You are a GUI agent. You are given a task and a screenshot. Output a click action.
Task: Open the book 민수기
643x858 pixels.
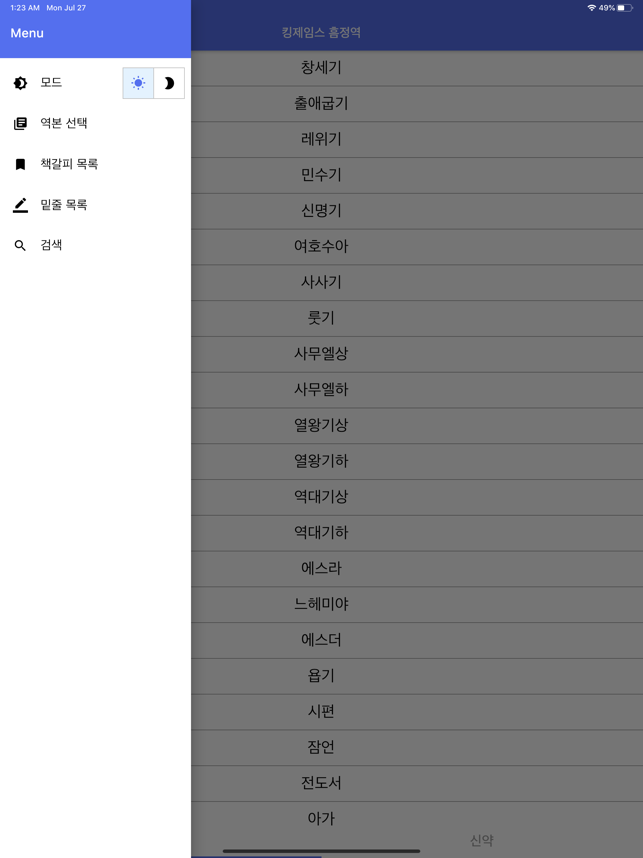pyautogui.click(x=321, y=175)
